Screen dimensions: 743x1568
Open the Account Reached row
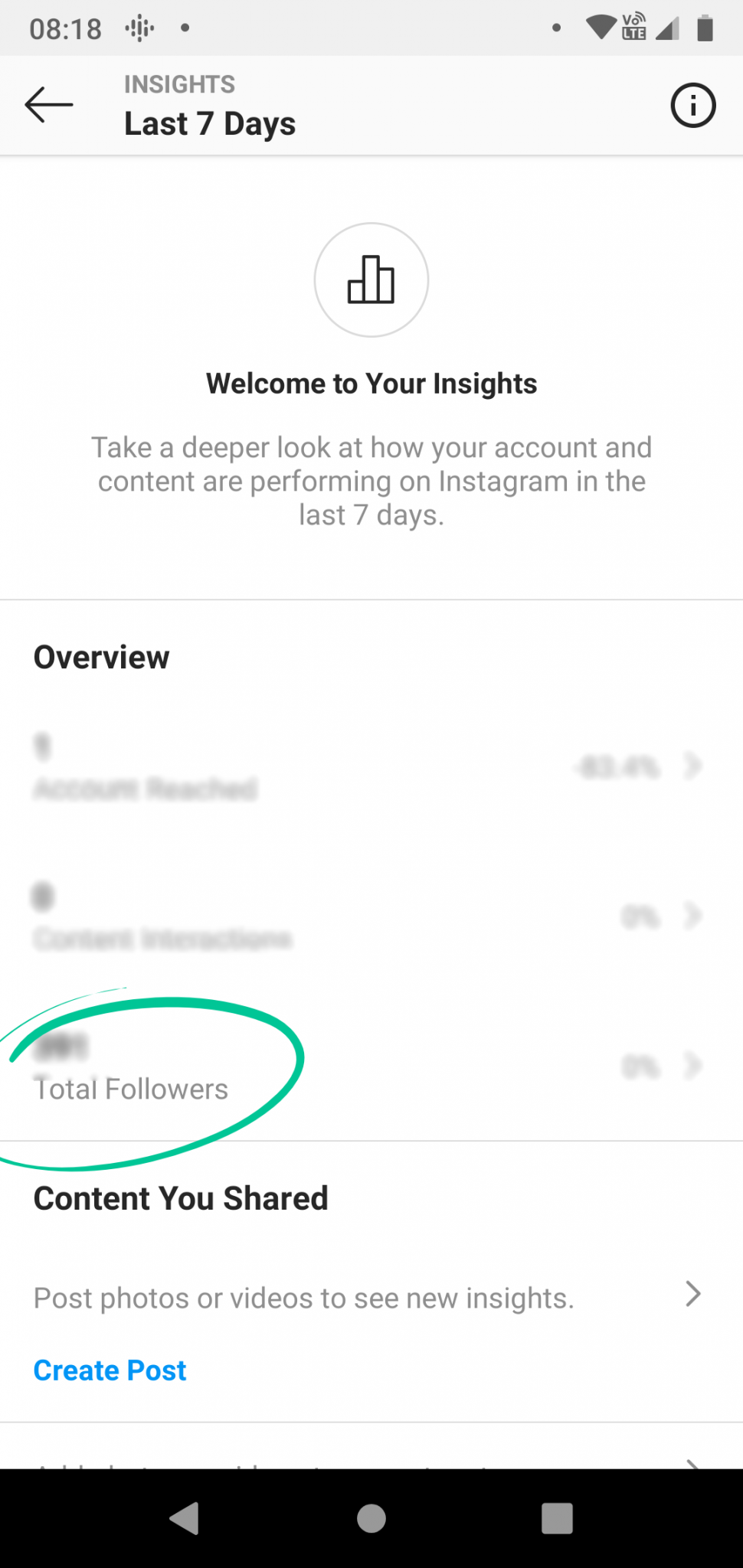point(371,766)
